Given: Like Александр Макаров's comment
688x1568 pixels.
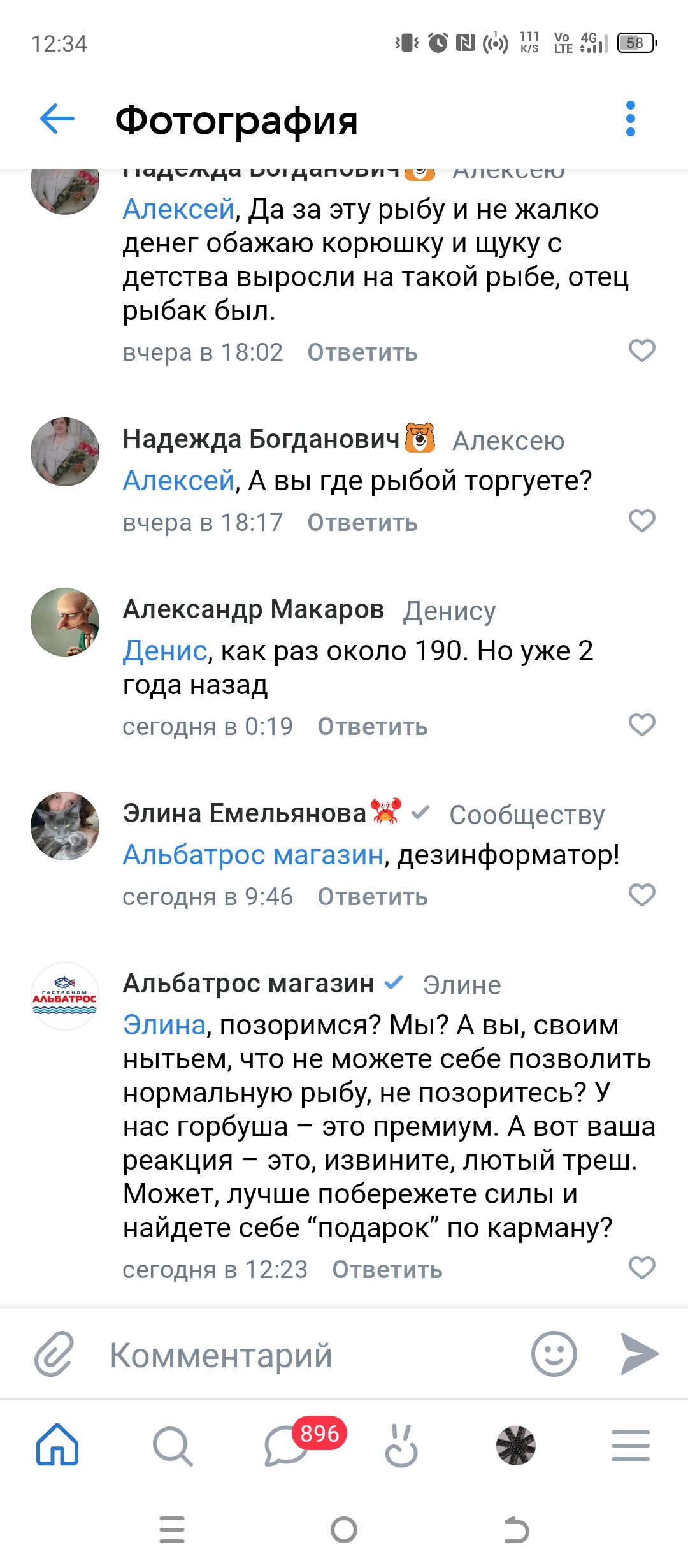Looking at the screenshot, I should click(642, 725).
